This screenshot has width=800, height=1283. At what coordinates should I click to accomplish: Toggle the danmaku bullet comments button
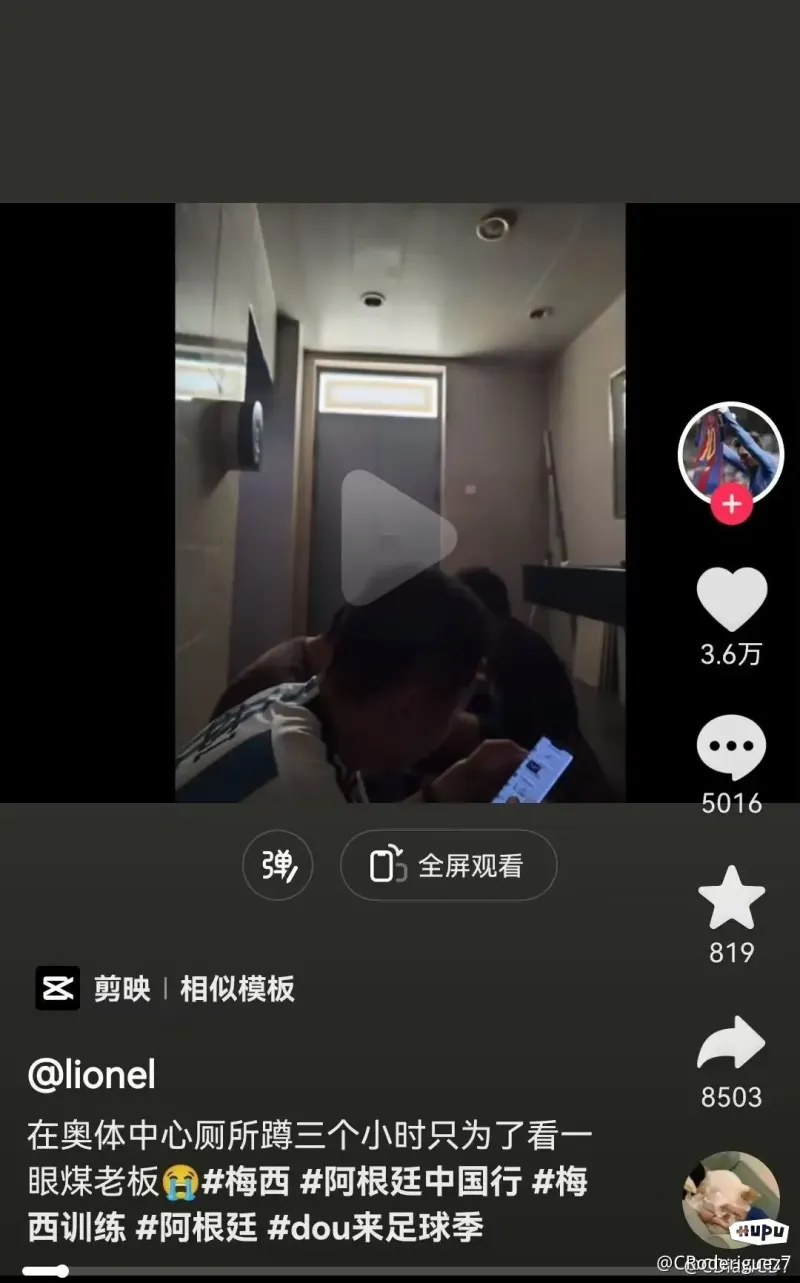[x=278, y=865]
